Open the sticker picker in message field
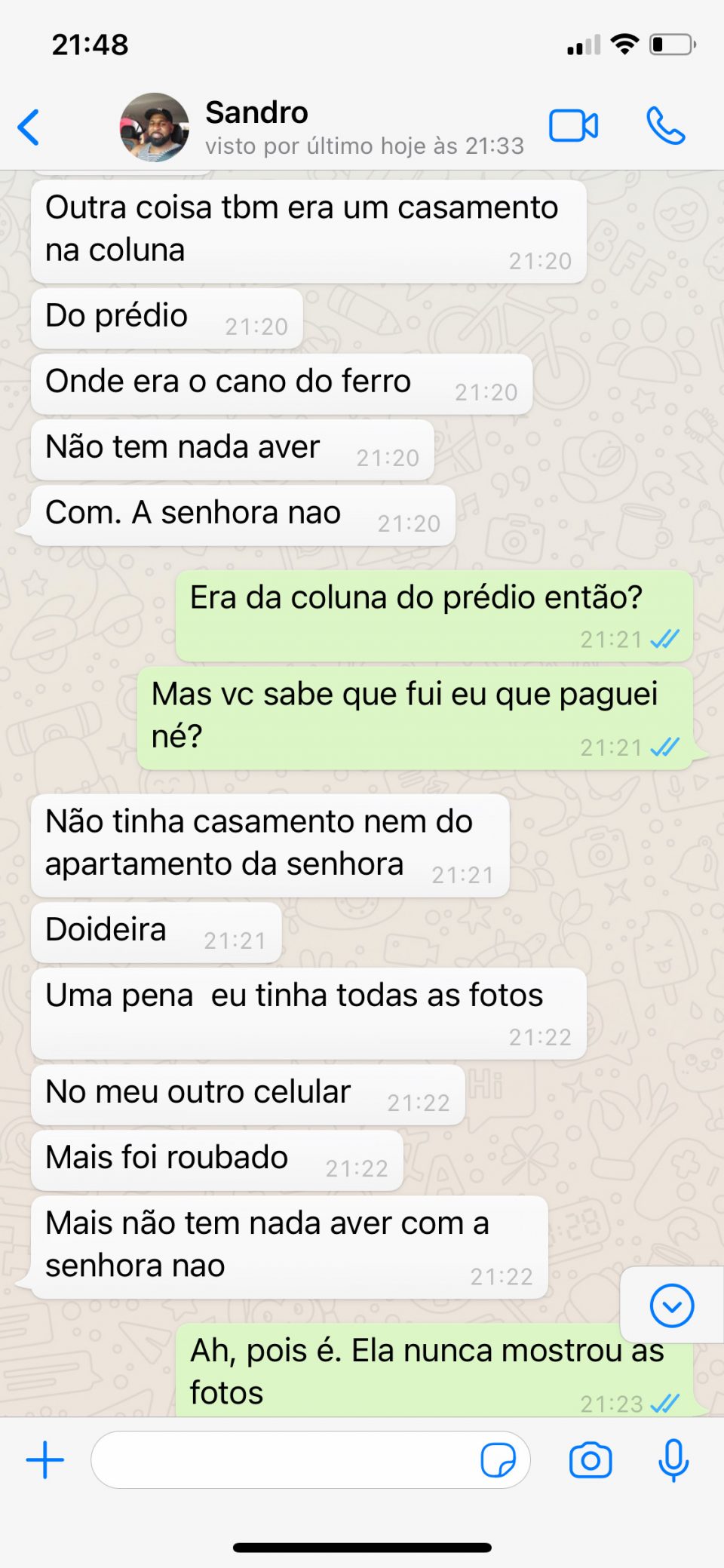The height and width of the screenshot is (1568, 724). click(499, 1460)
